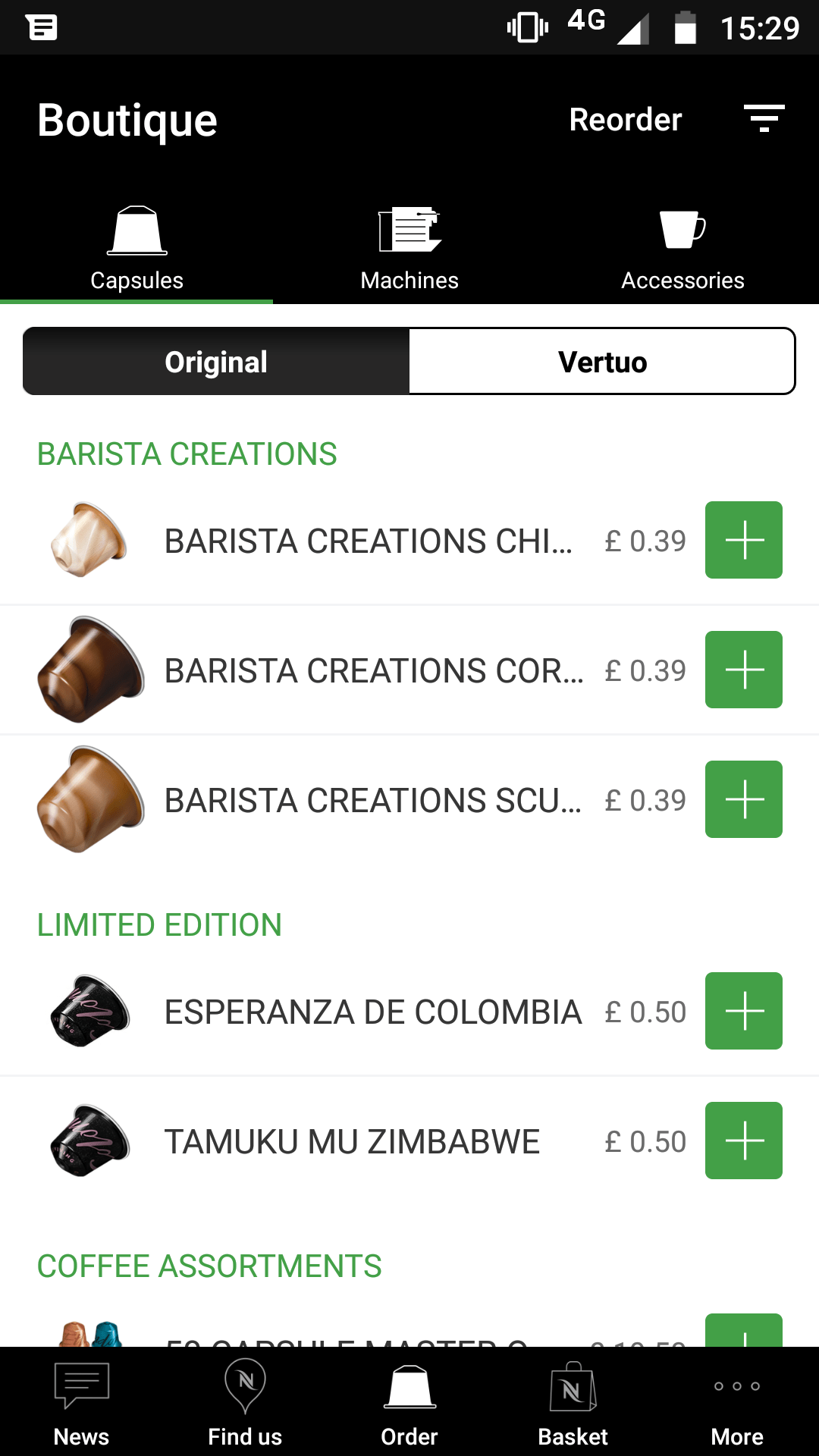
Task: Open the filter icon next to Reorder
Action: click(764, 119)
